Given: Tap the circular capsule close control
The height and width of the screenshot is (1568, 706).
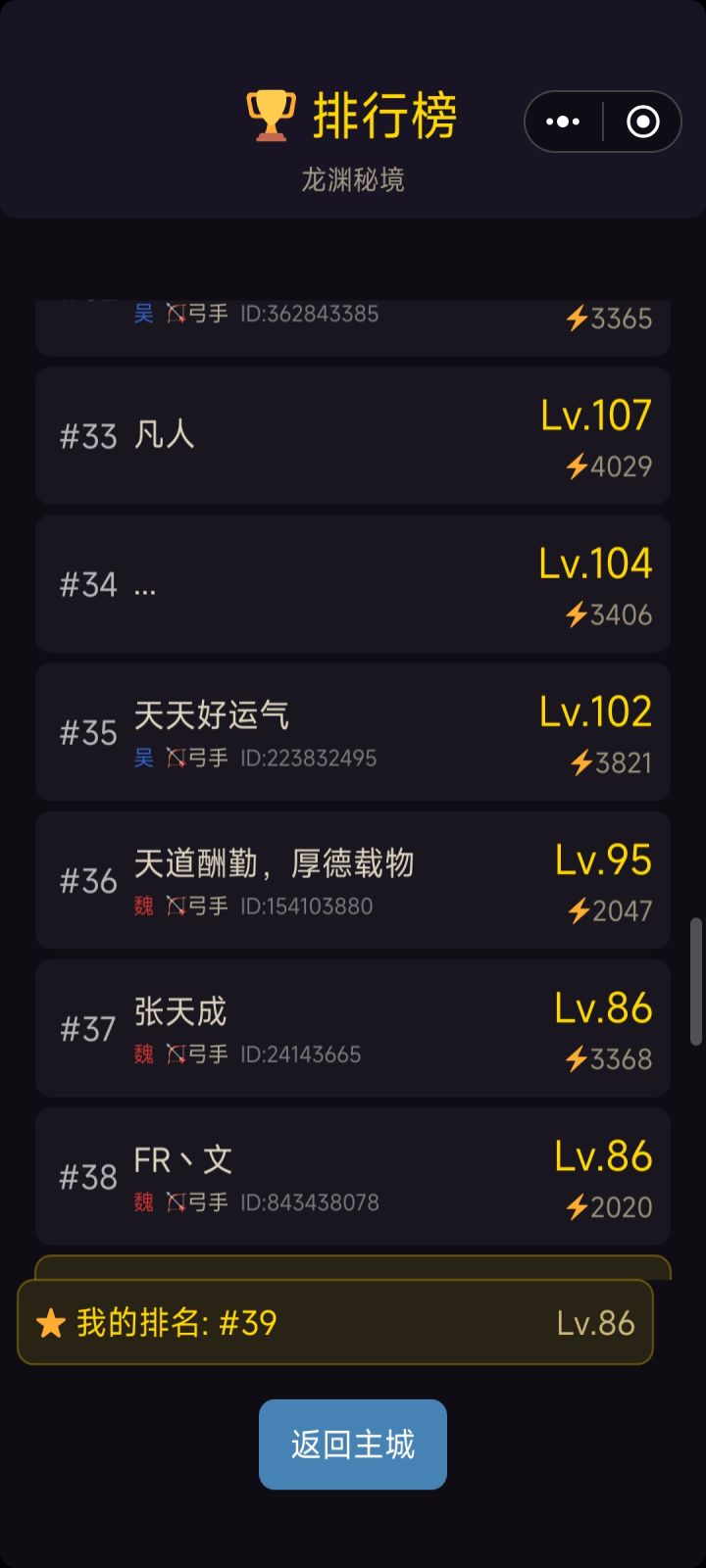Looking at the screenshot, I should pyautogui.click(x=642, y=121).
